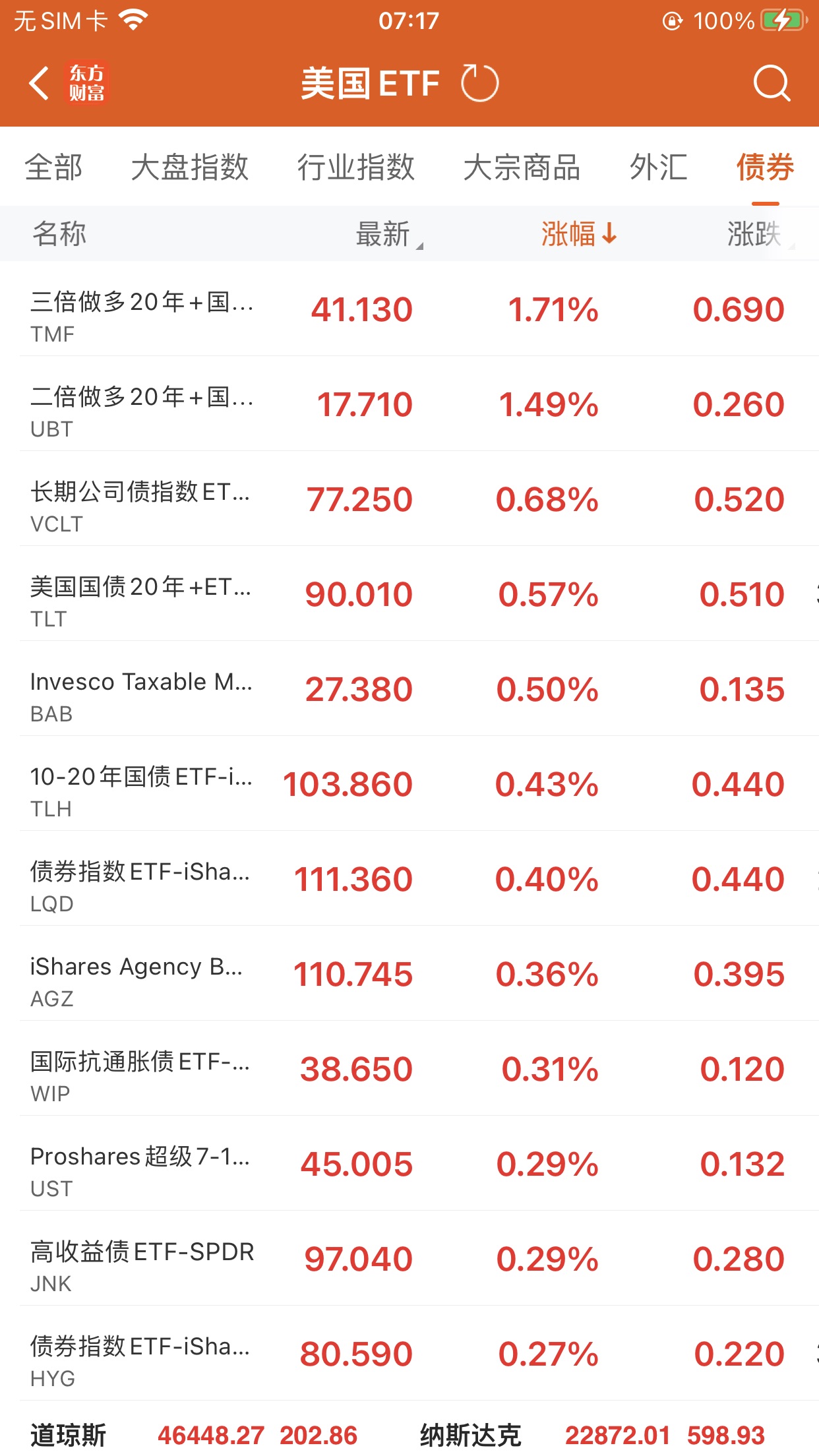This screenshot has height=1456, width=819.
Task: Open the 外汇 tab
Action: coord(658,167)
